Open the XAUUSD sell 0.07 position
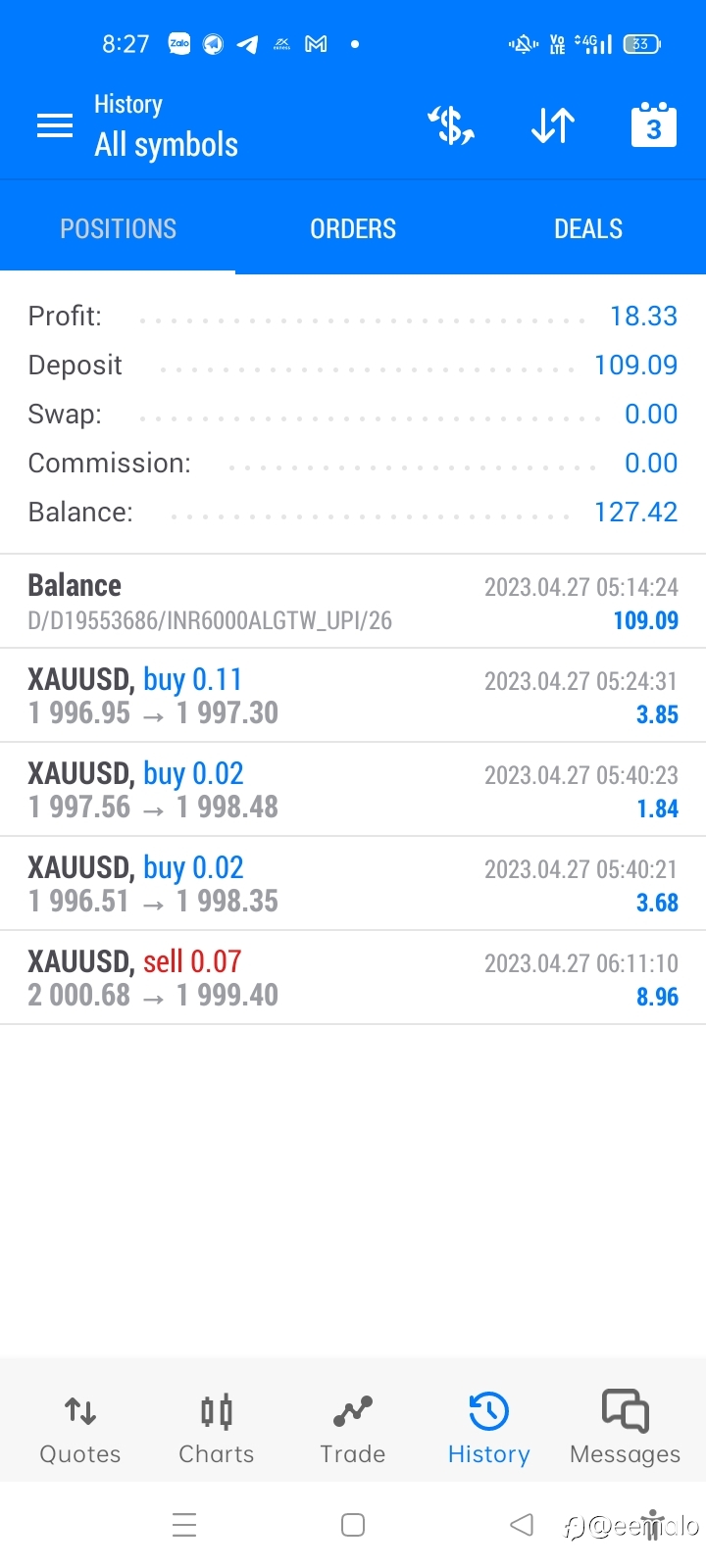Screen dimensions: 706x1568 point(353,978)
